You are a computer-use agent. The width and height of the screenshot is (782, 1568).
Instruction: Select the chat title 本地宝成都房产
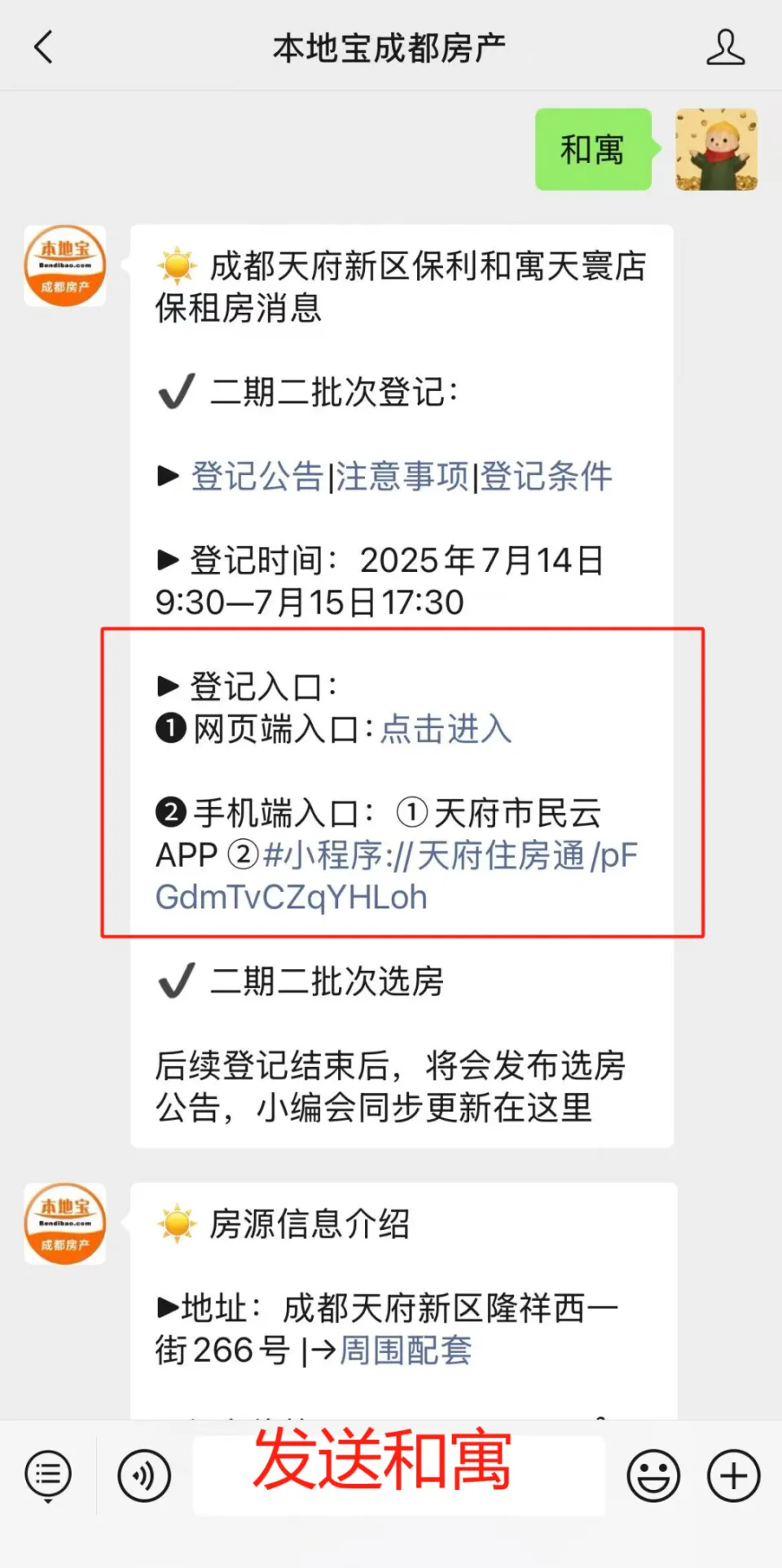(x=389, y=46)
